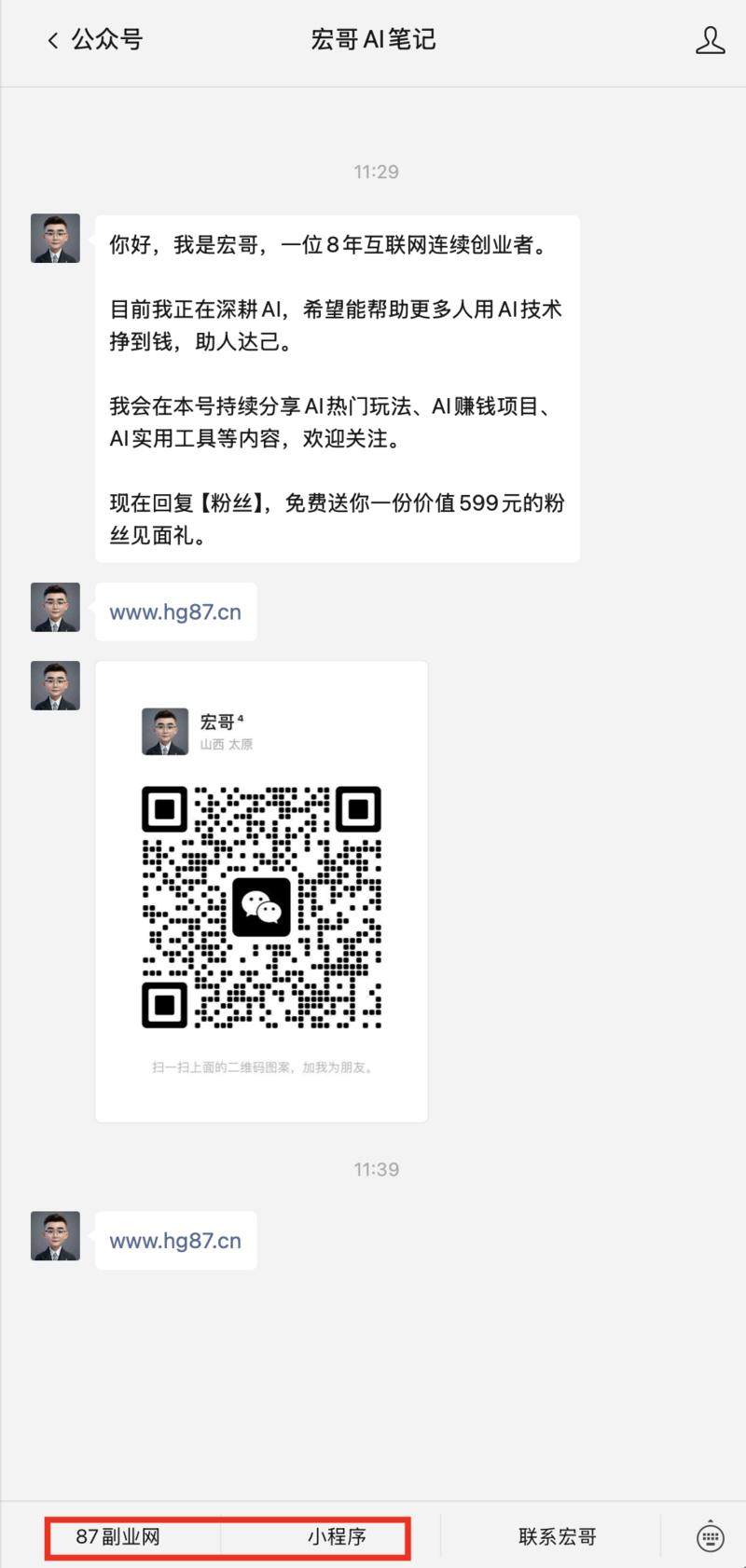
Task: Tap the avatar beside the welcome message
Action: tap(55, 239)
